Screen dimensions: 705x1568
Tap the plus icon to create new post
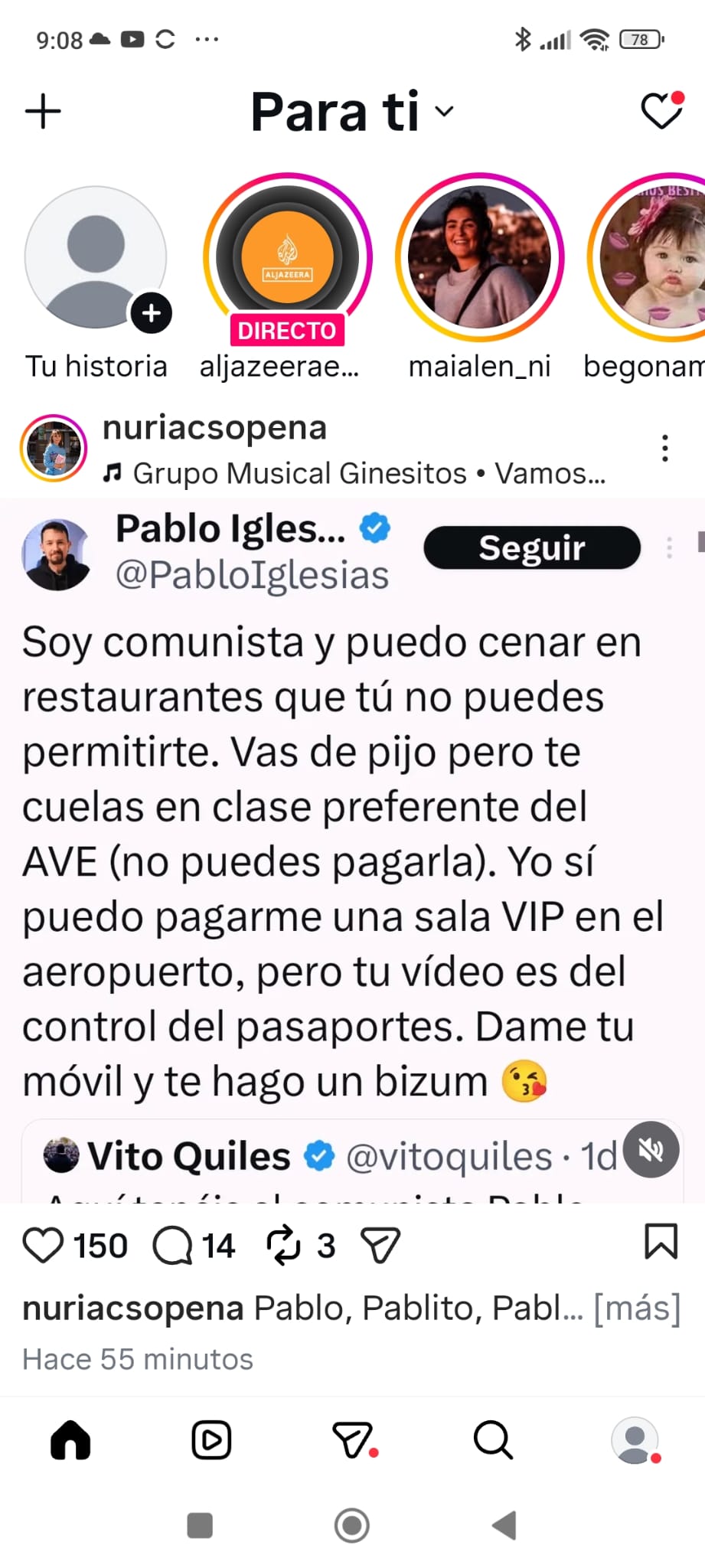click(43, 112)
